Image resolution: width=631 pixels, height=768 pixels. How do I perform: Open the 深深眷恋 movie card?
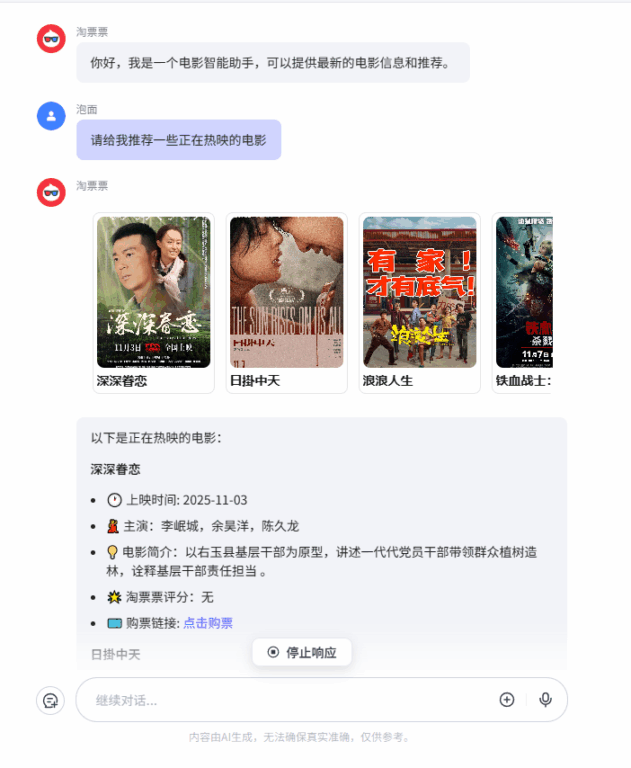[153, 302]
